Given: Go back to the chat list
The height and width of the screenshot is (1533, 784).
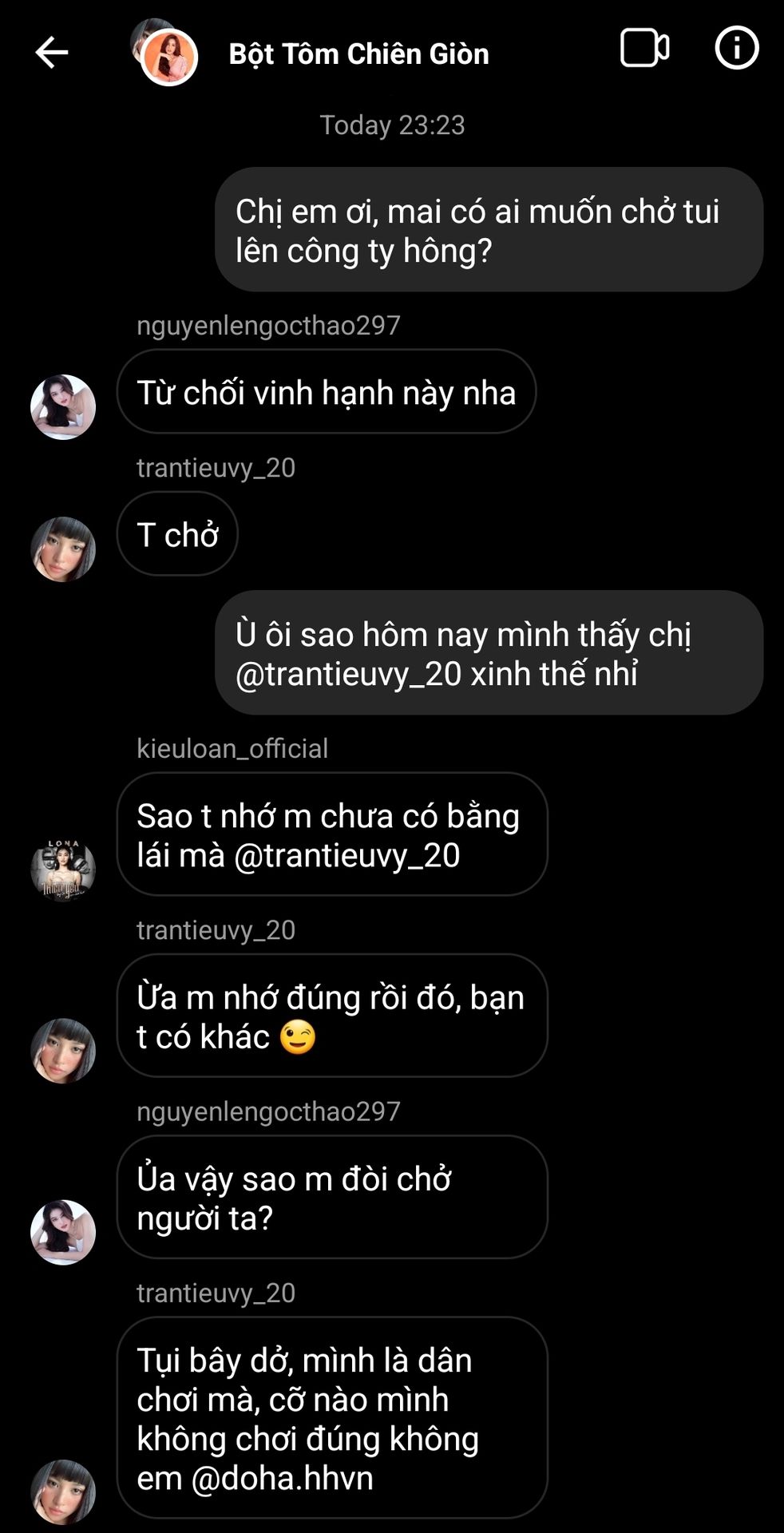Looking at the screenshot, I should [52, 53].
